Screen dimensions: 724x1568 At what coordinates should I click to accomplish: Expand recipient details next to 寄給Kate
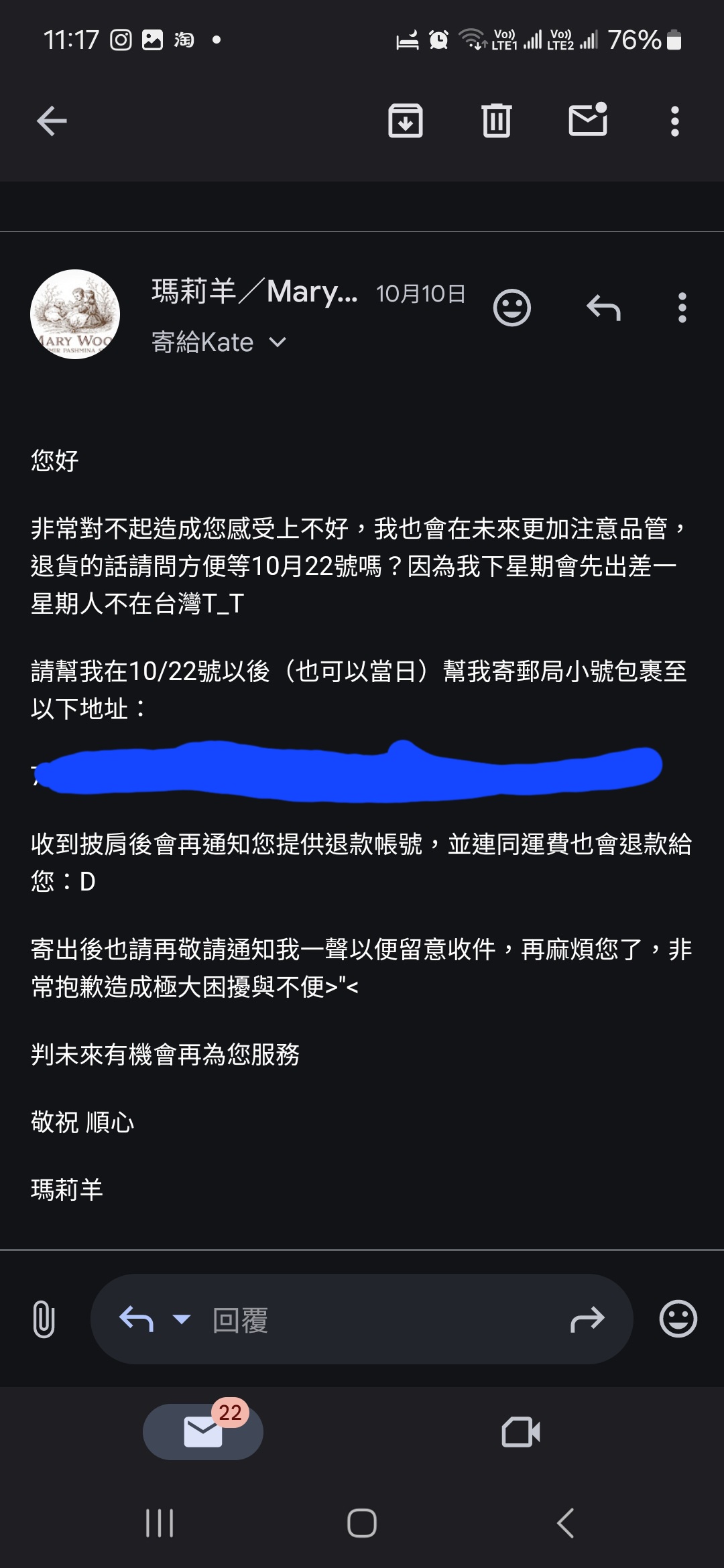click(x=278, y=343)
